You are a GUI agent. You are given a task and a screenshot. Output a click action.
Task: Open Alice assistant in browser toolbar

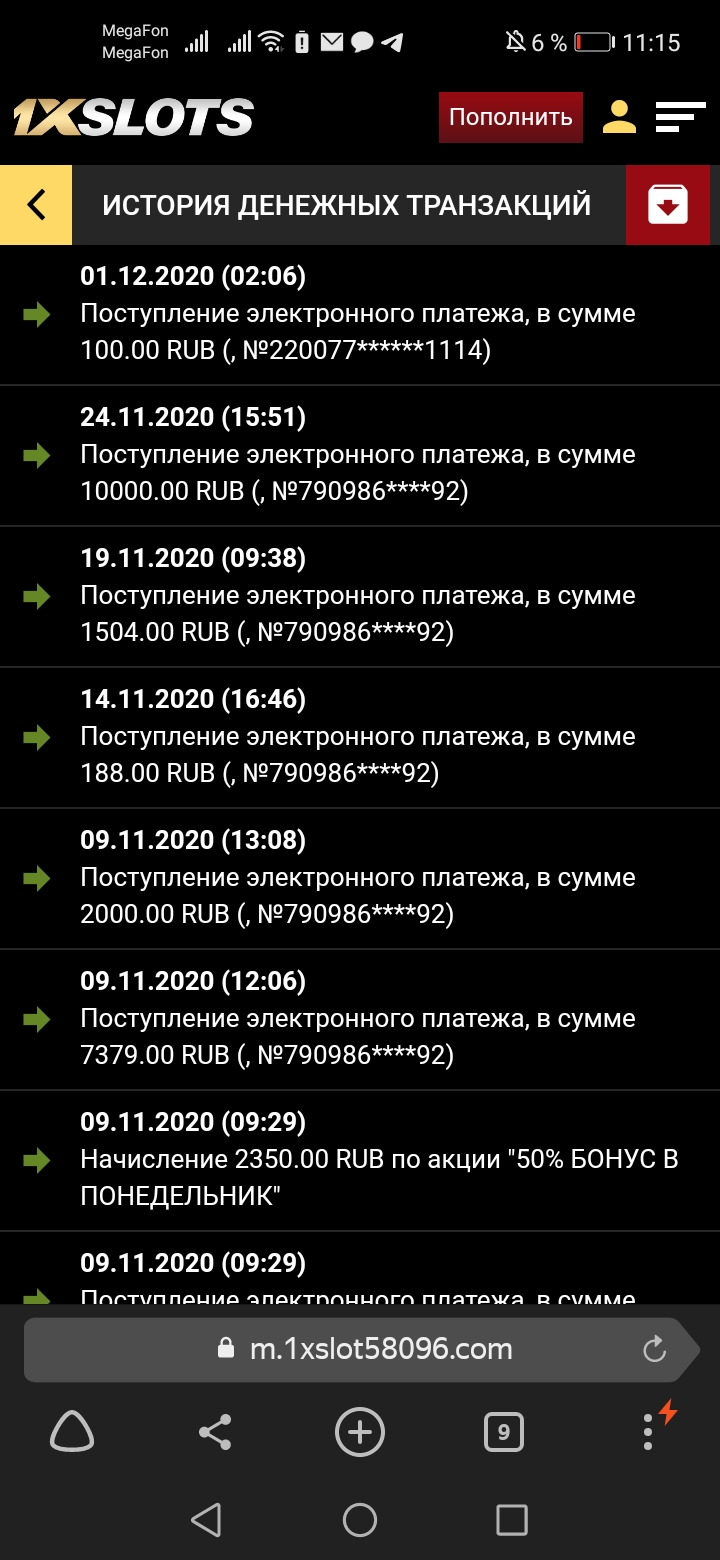click(x=72, y=1432)
